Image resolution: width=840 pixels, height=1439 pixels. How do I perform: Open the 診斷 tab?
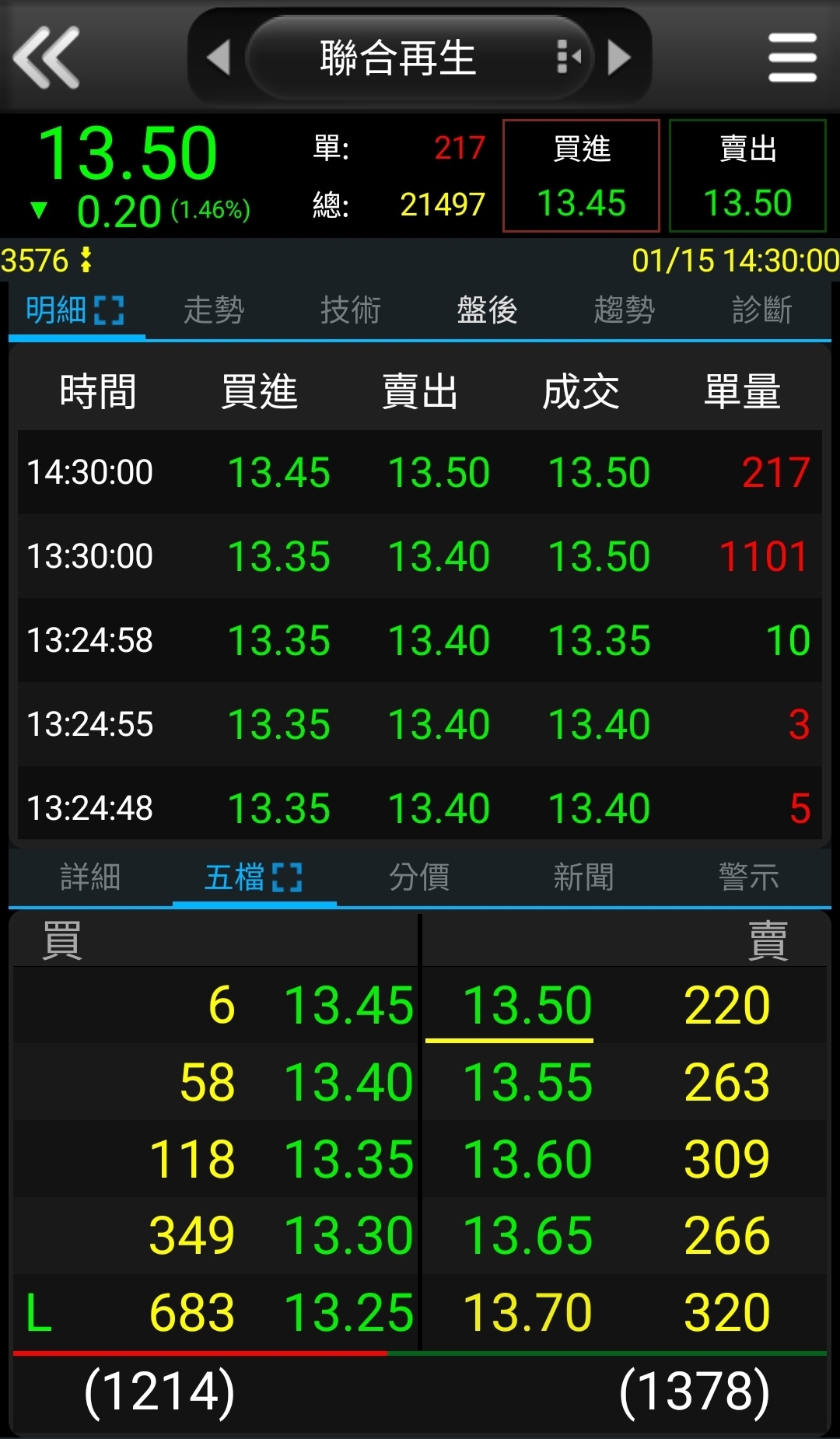pyautogui.click(x=761, y=310)
